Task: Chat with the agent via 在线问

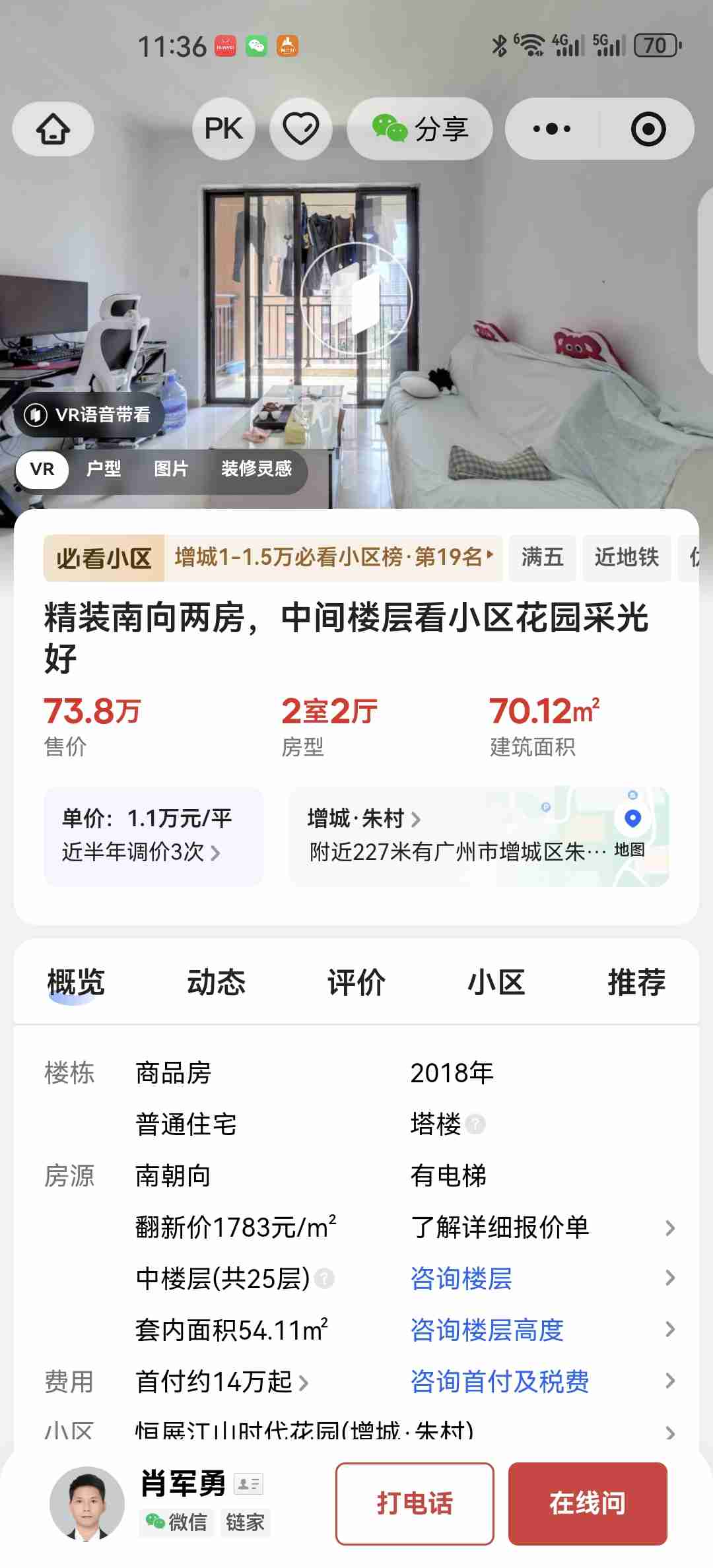Action: (x=588, y=1504)
